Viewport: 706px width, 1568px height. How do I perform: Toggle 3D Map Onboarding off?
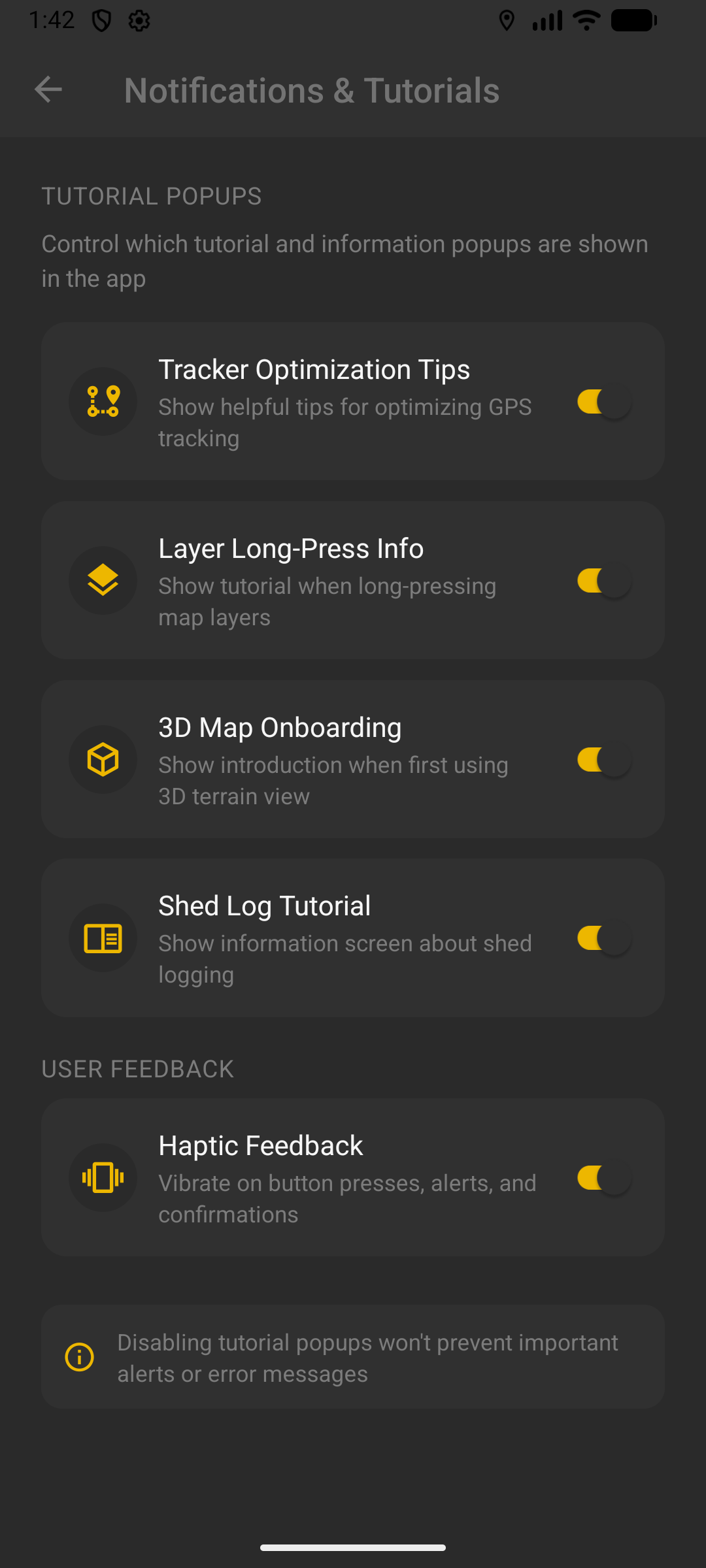pos(603,760)
